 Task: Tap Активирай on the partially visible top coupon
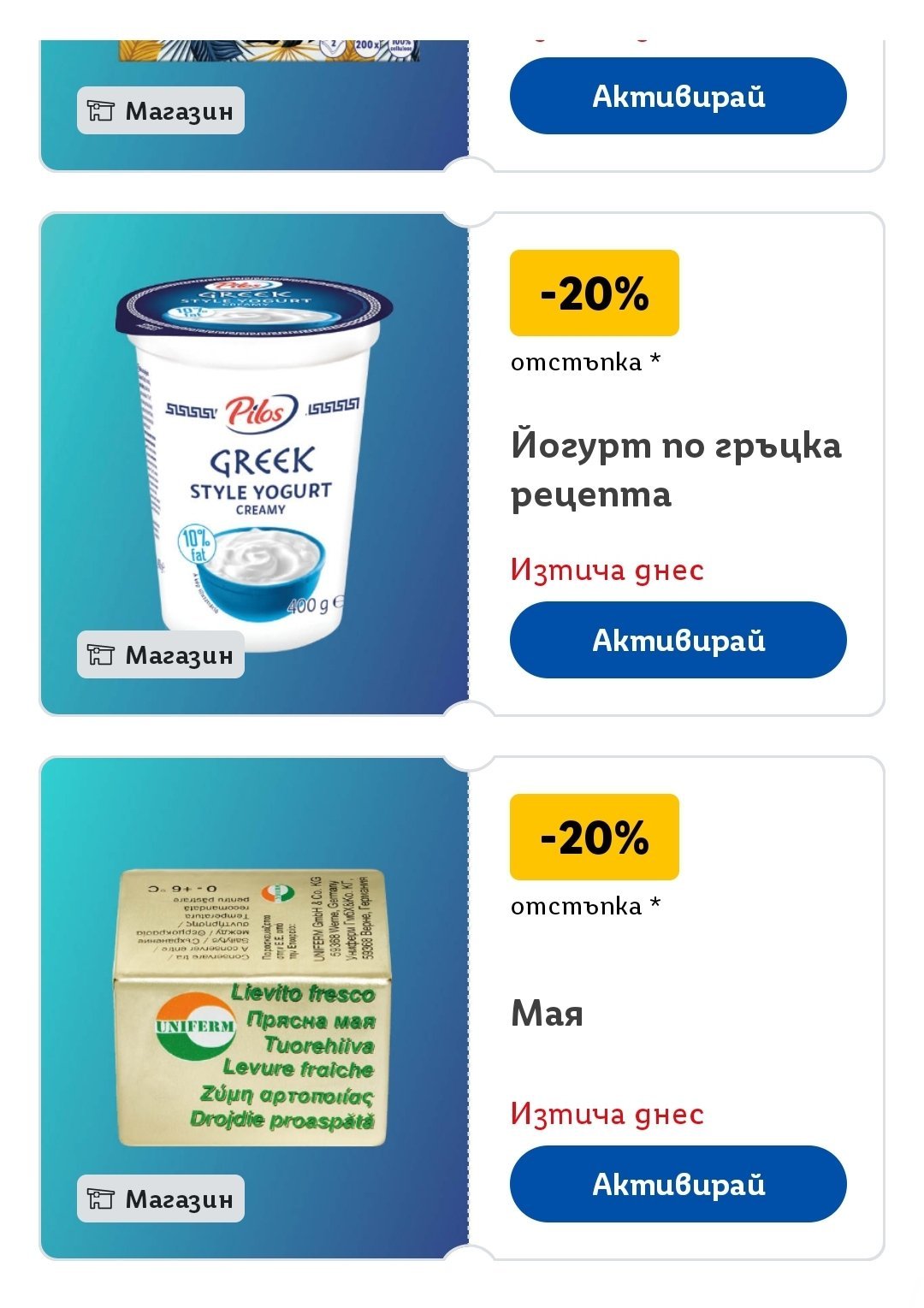tap(678, 96)
